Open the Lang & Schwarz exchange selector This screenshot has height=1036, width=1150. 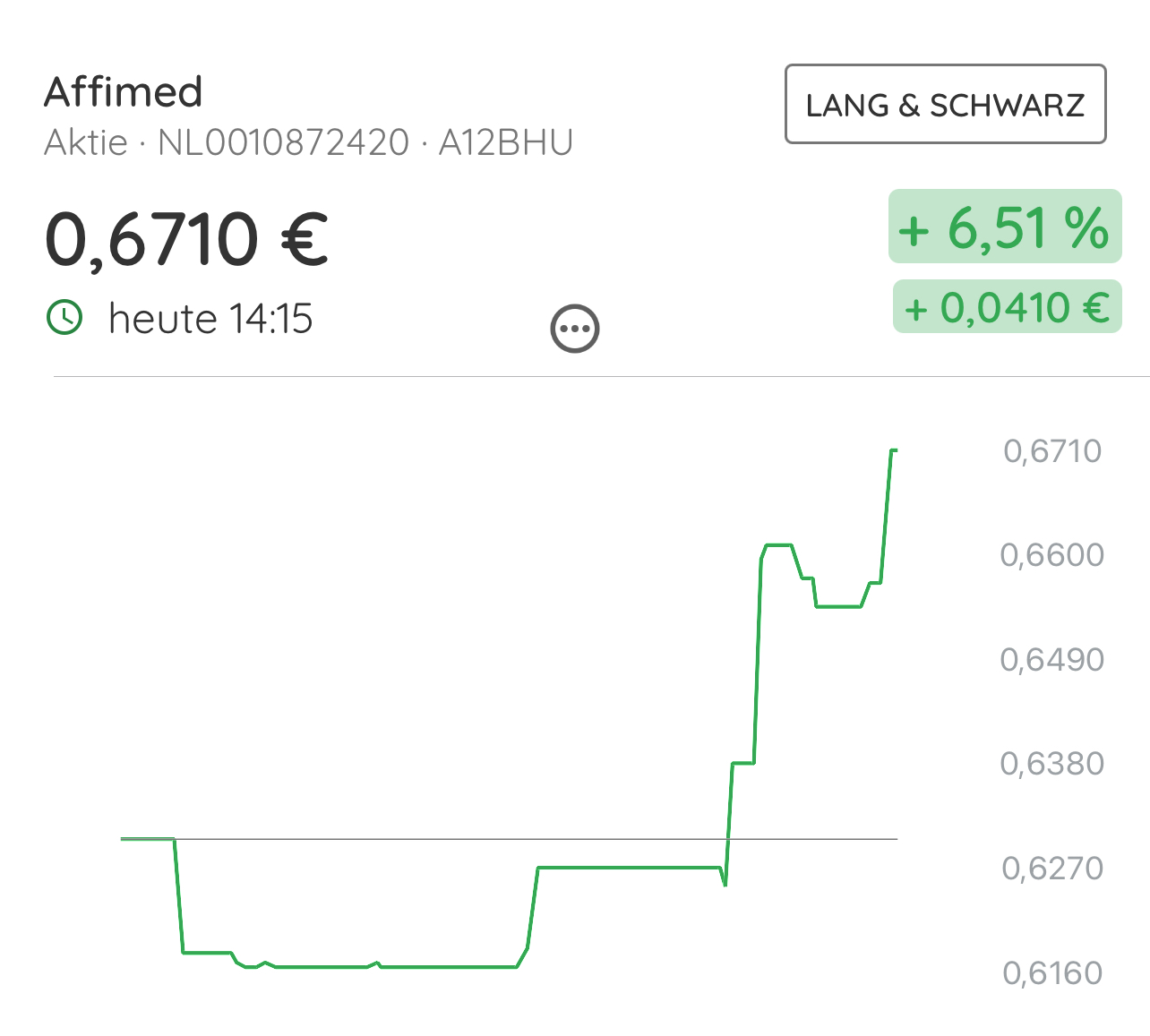(945, 105)
